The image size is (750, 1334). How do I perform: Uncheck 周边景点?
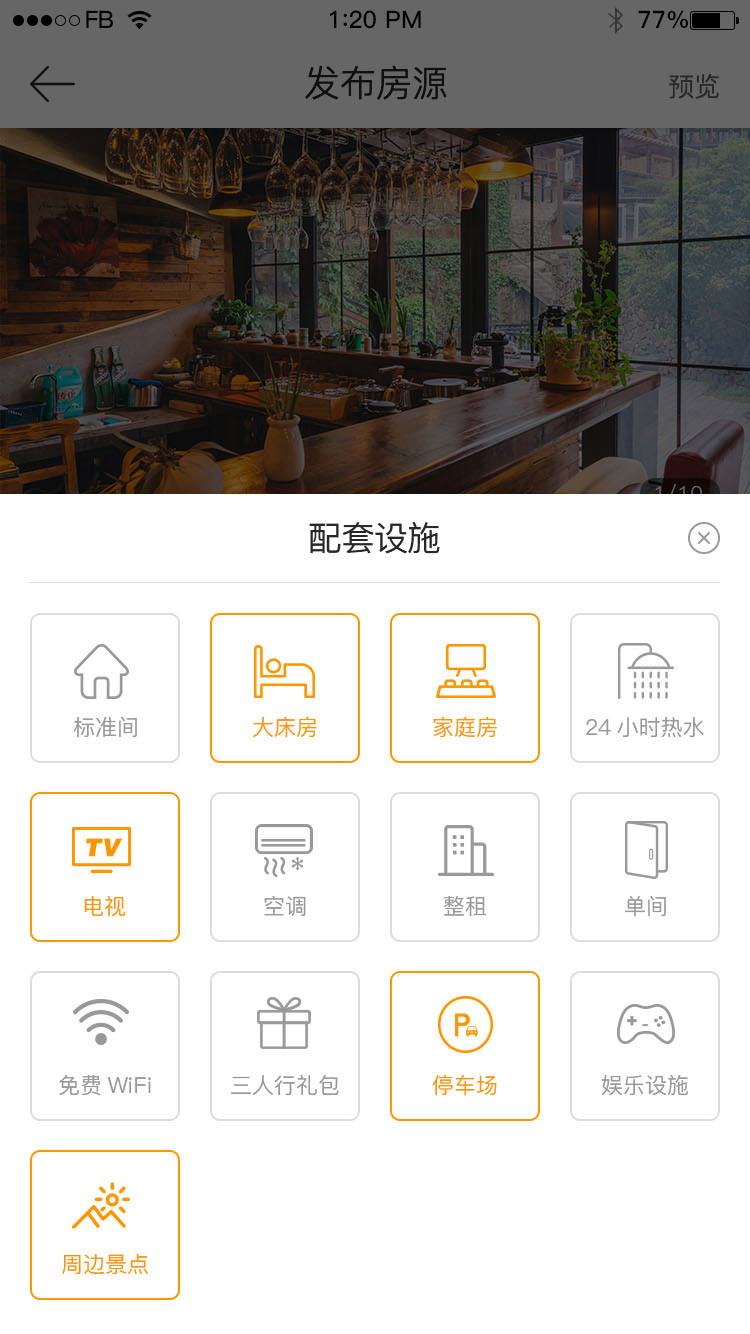[105, 1225]
